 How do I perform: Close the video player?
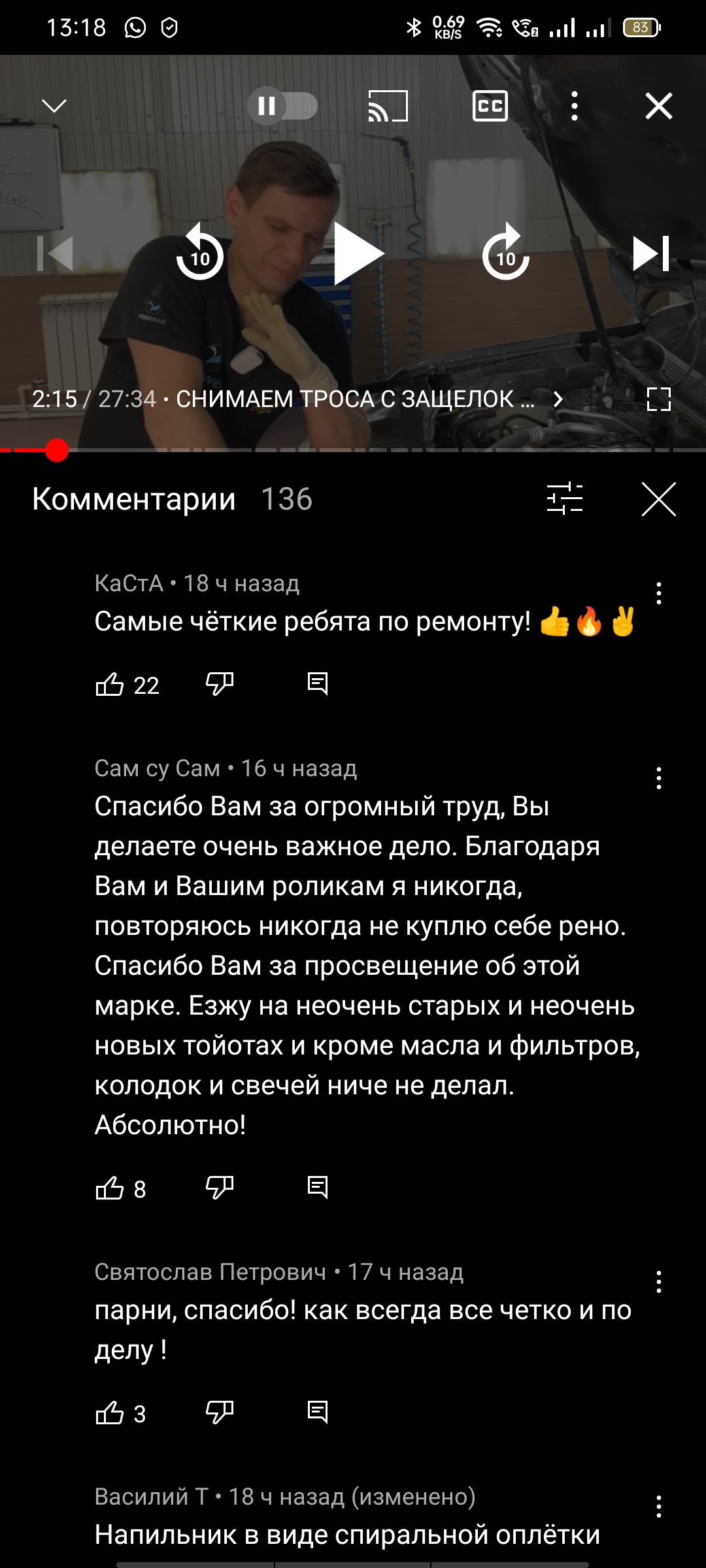658,106
